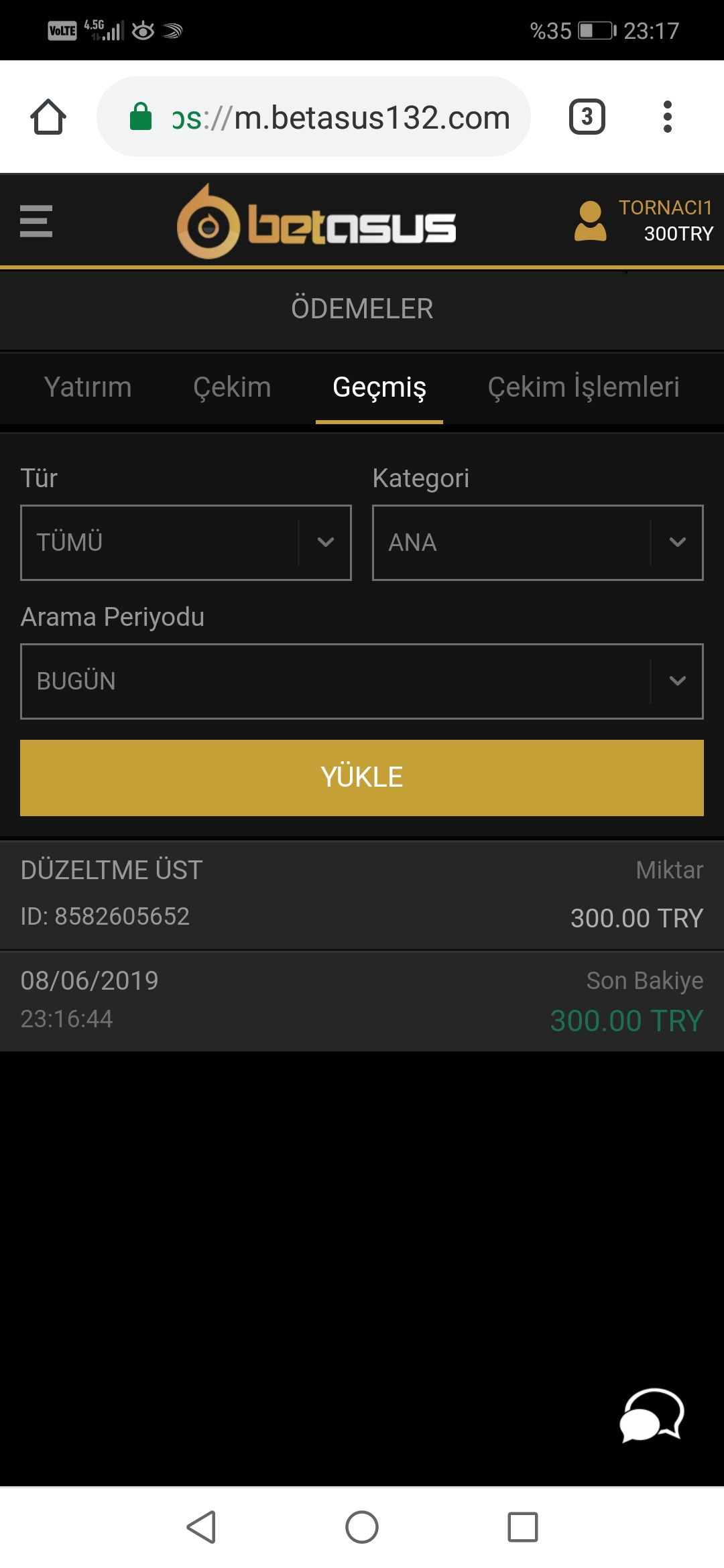Go back with the system back button
The width and height of the screenshot is (724, 1568).
[x=201, y=1527]
